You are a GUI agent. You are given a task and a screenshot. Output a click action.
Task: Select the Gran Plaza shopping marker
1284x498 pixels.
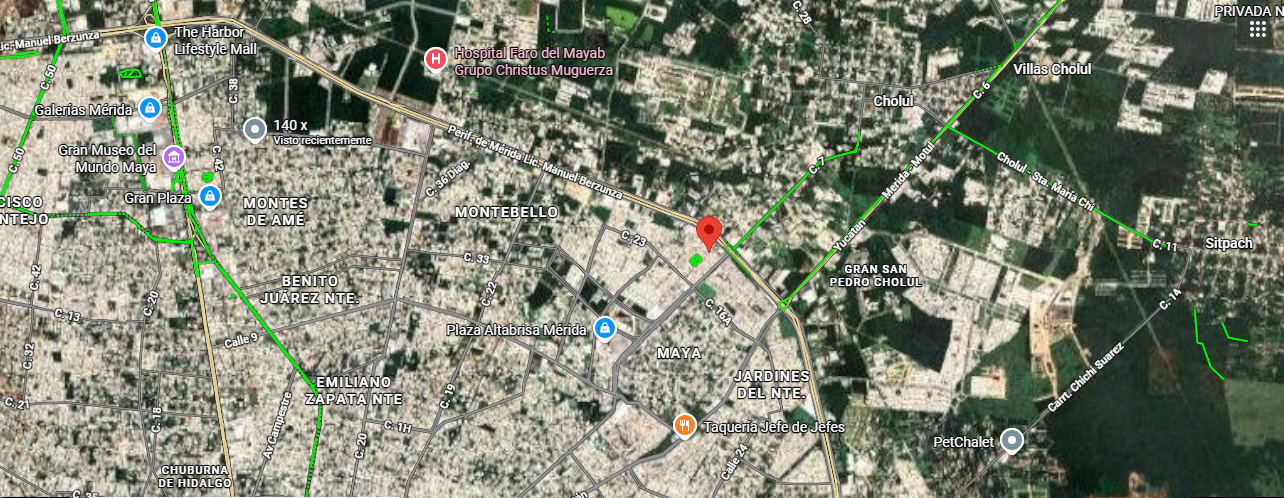point(209,196)
